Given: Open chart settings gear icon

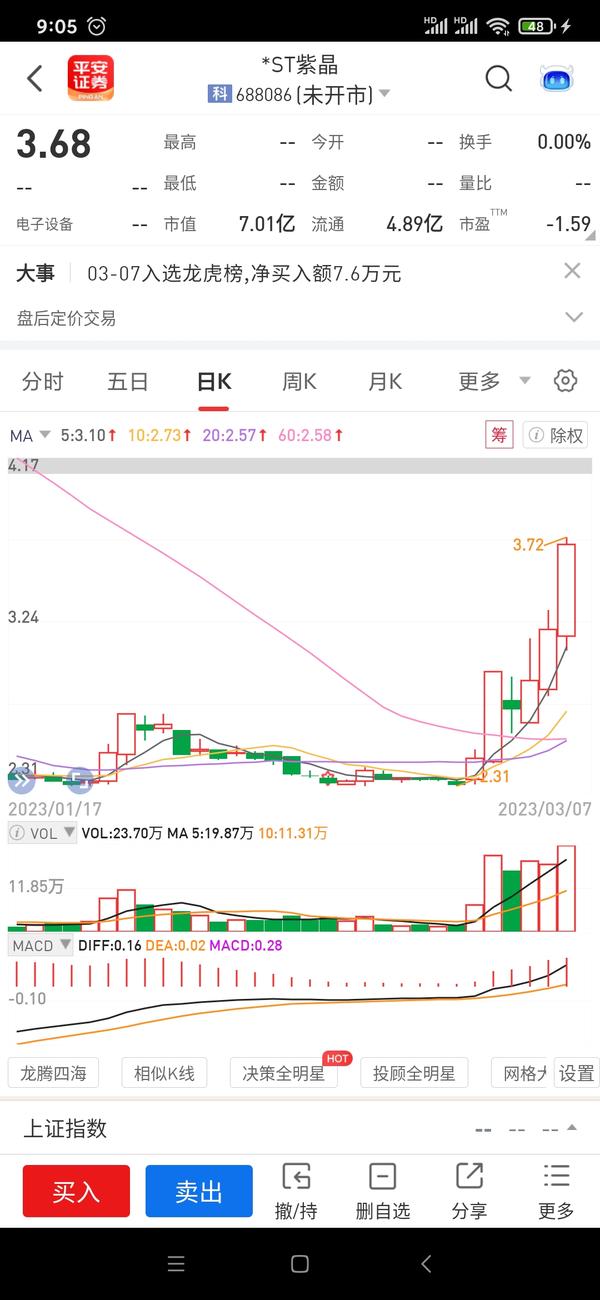Looking at the screenshot, I should [565, 381].
